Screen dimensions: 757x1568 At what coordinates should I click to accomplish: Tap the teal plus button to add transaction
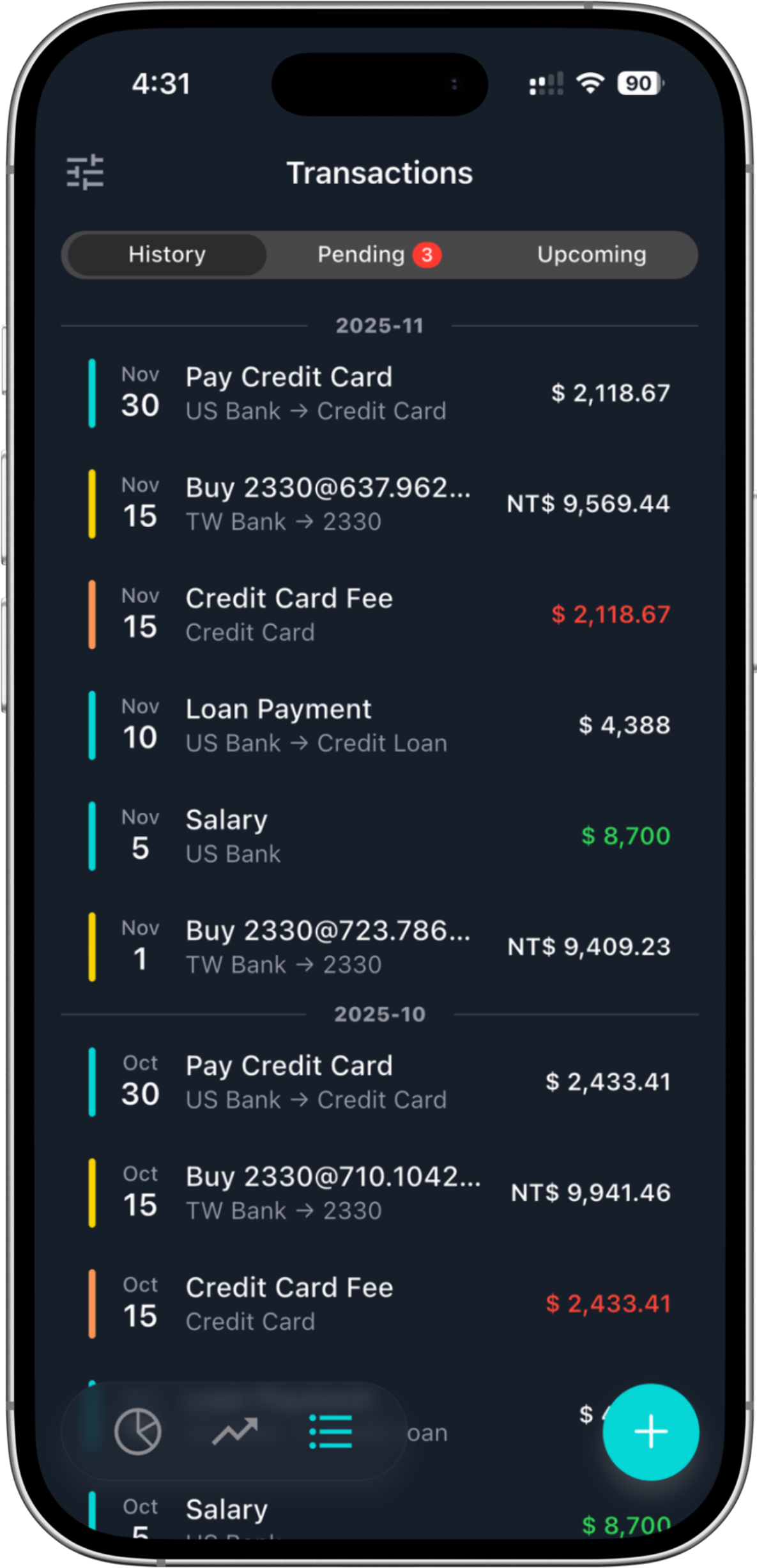coord(650,1431)
